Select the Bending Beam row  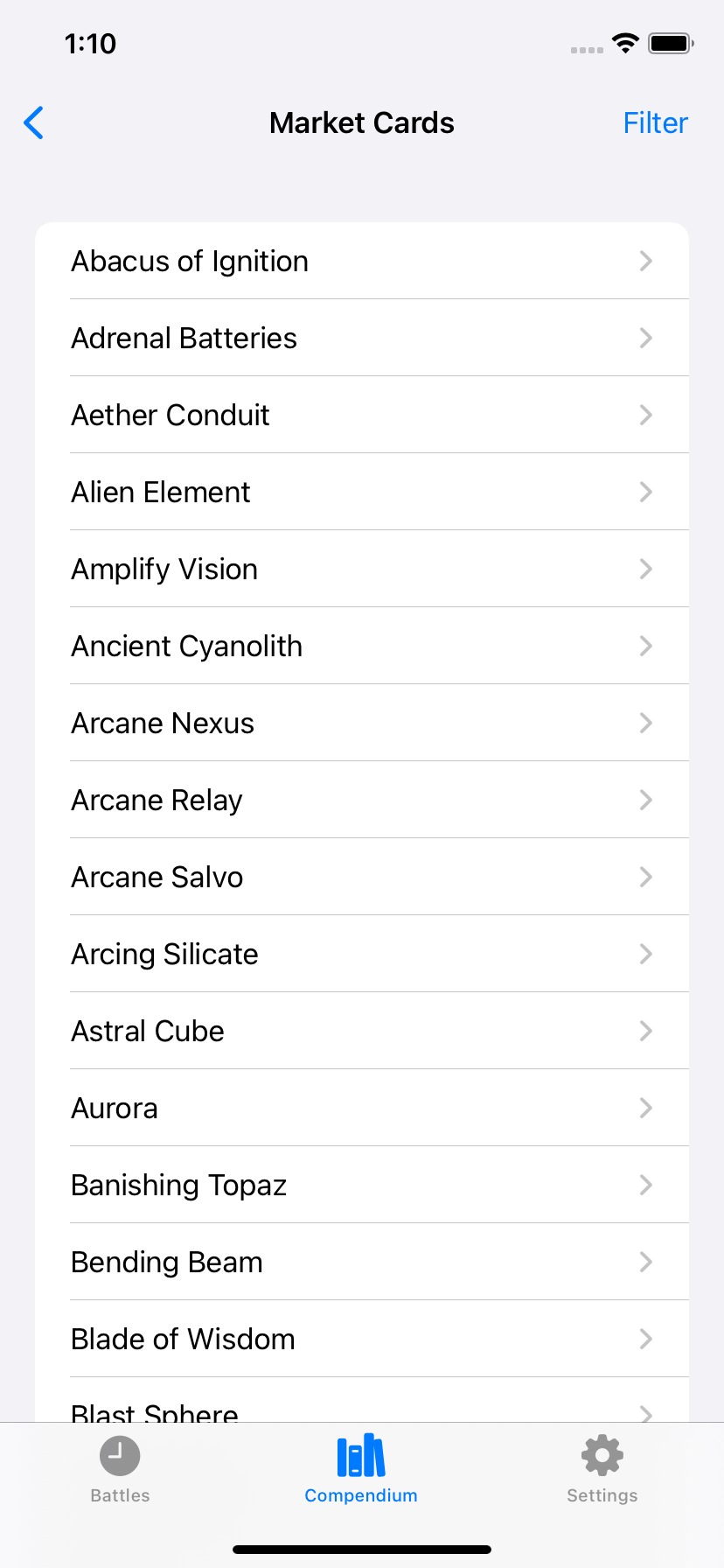(362, 1262)
